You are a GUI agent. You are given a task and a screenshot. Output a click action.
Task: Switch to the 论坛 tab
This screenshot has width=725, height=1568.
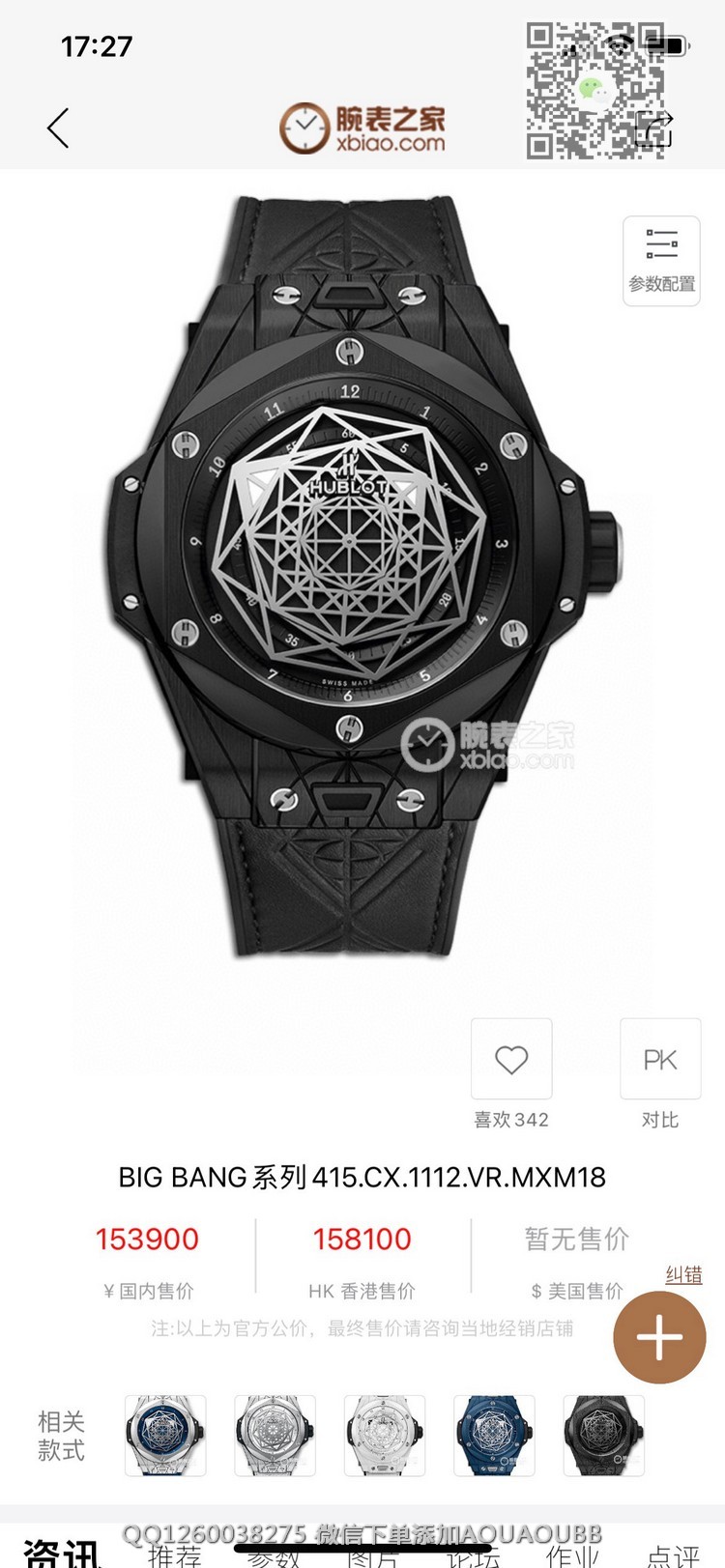point(473,1554)
